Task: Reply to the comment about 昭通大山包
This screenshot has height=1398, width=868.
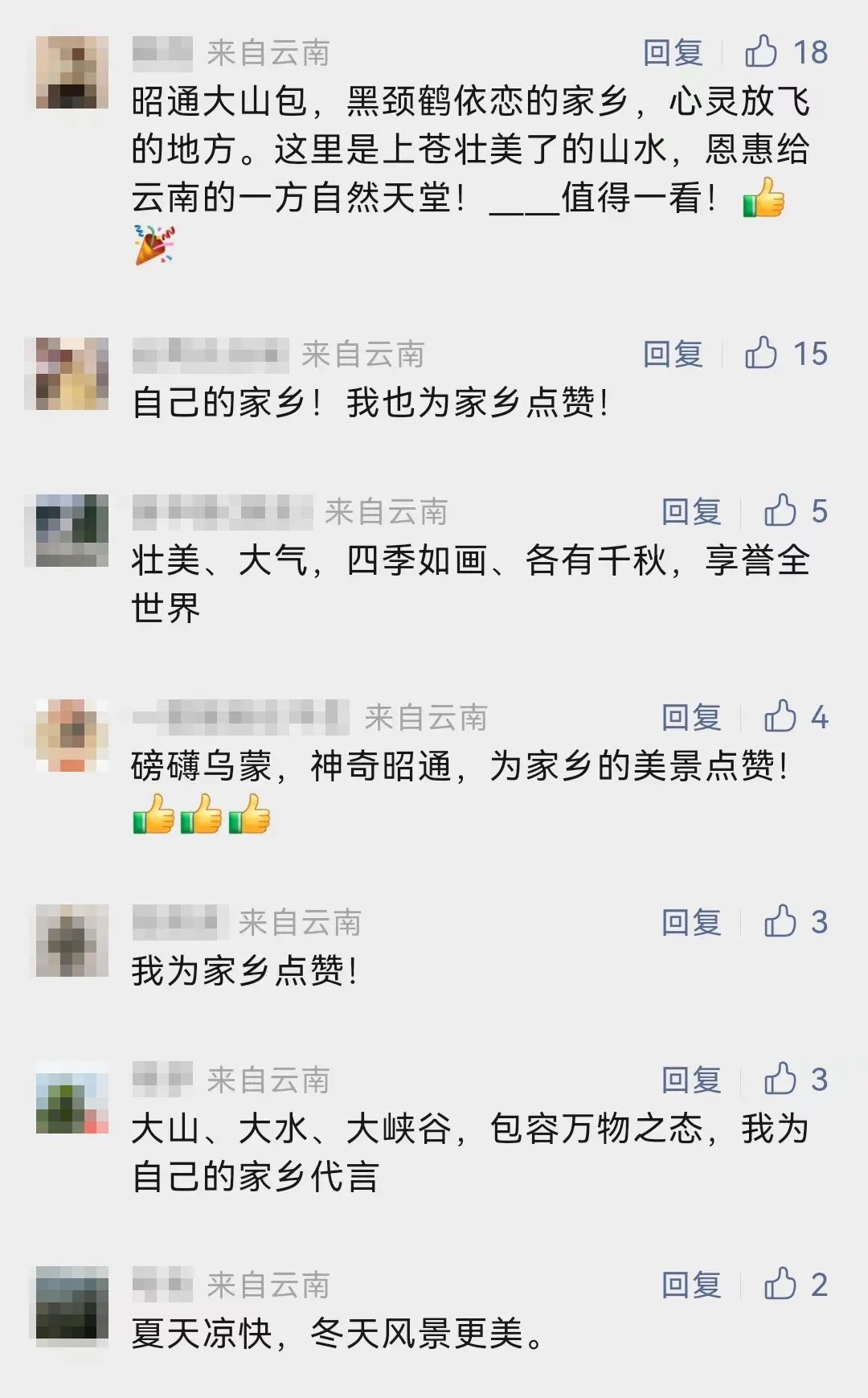Action: point(673,53)
